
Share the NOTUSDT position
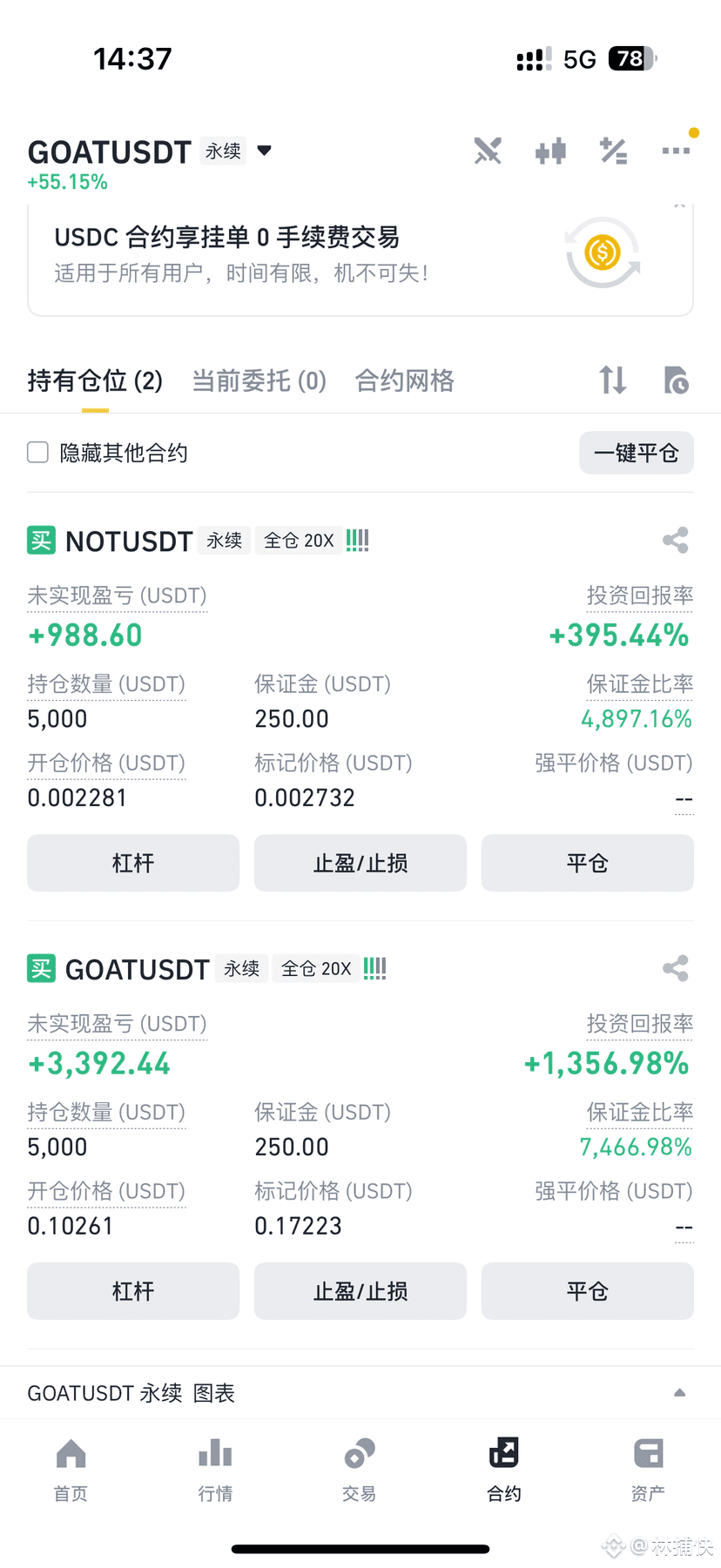click(x=676, y=540)
